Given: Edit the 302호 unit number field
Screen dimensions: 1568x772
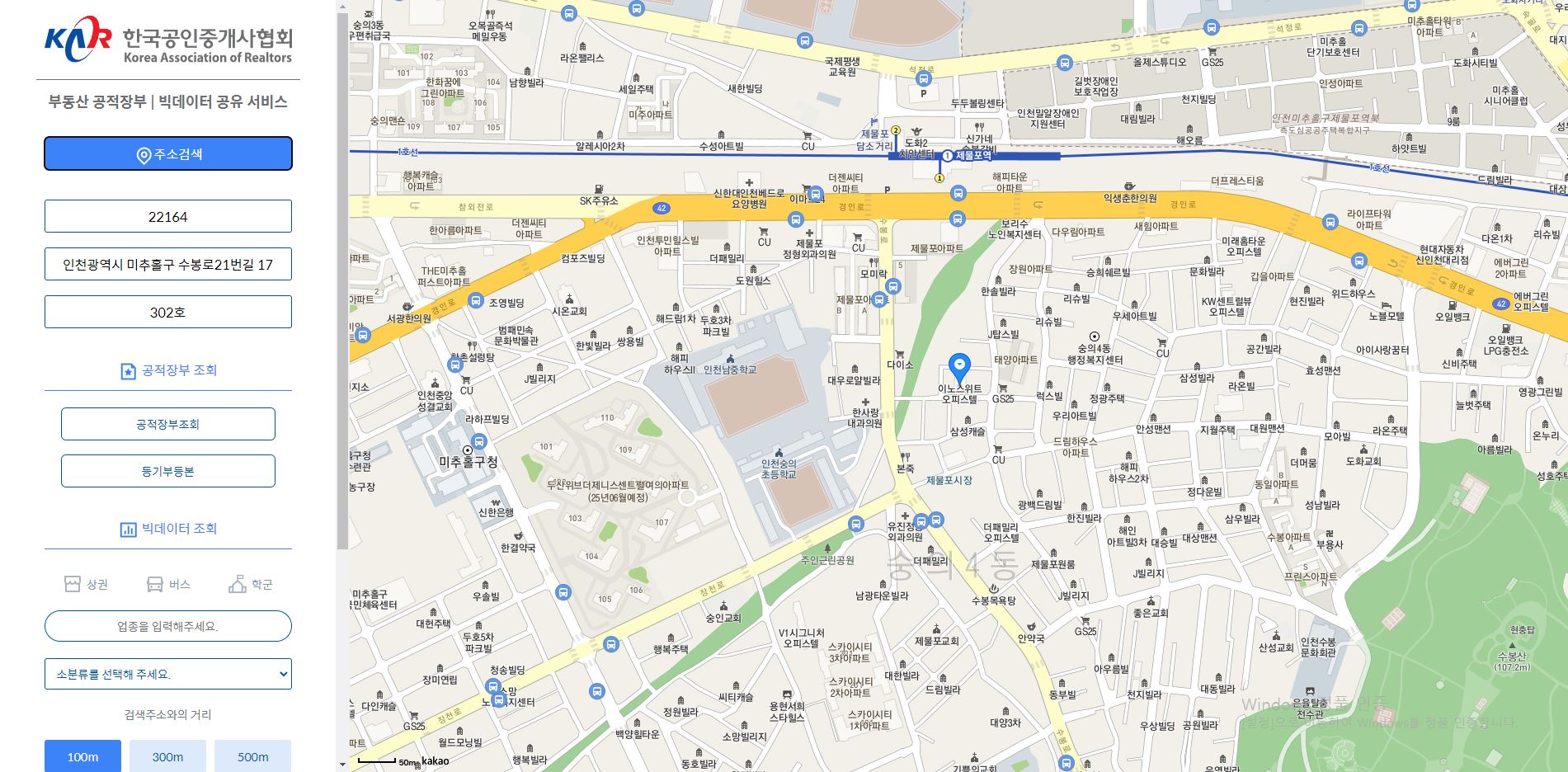Looking at the screenshot, I should (168, 313).
